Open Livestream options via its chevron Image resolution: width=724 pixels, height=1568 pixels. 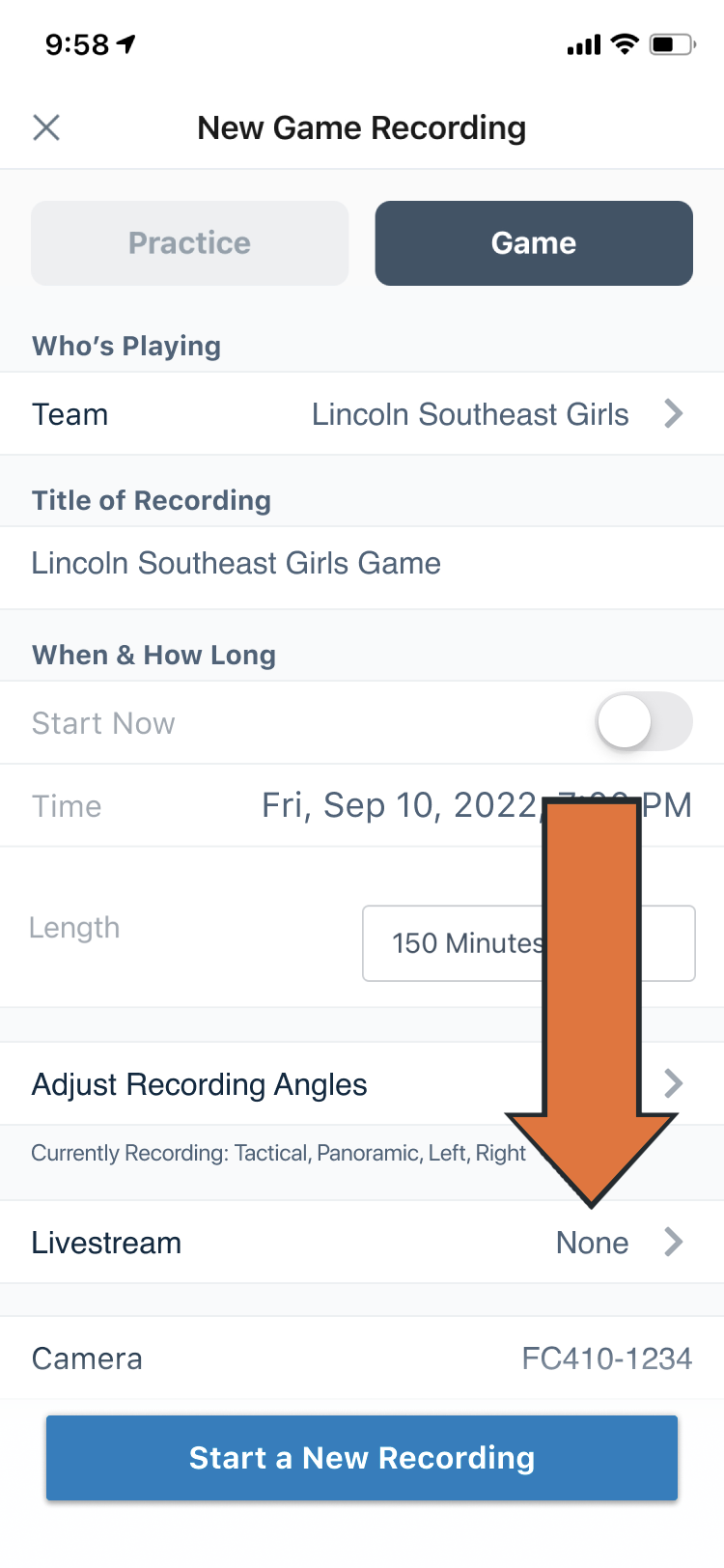[x=673, y=1243]
